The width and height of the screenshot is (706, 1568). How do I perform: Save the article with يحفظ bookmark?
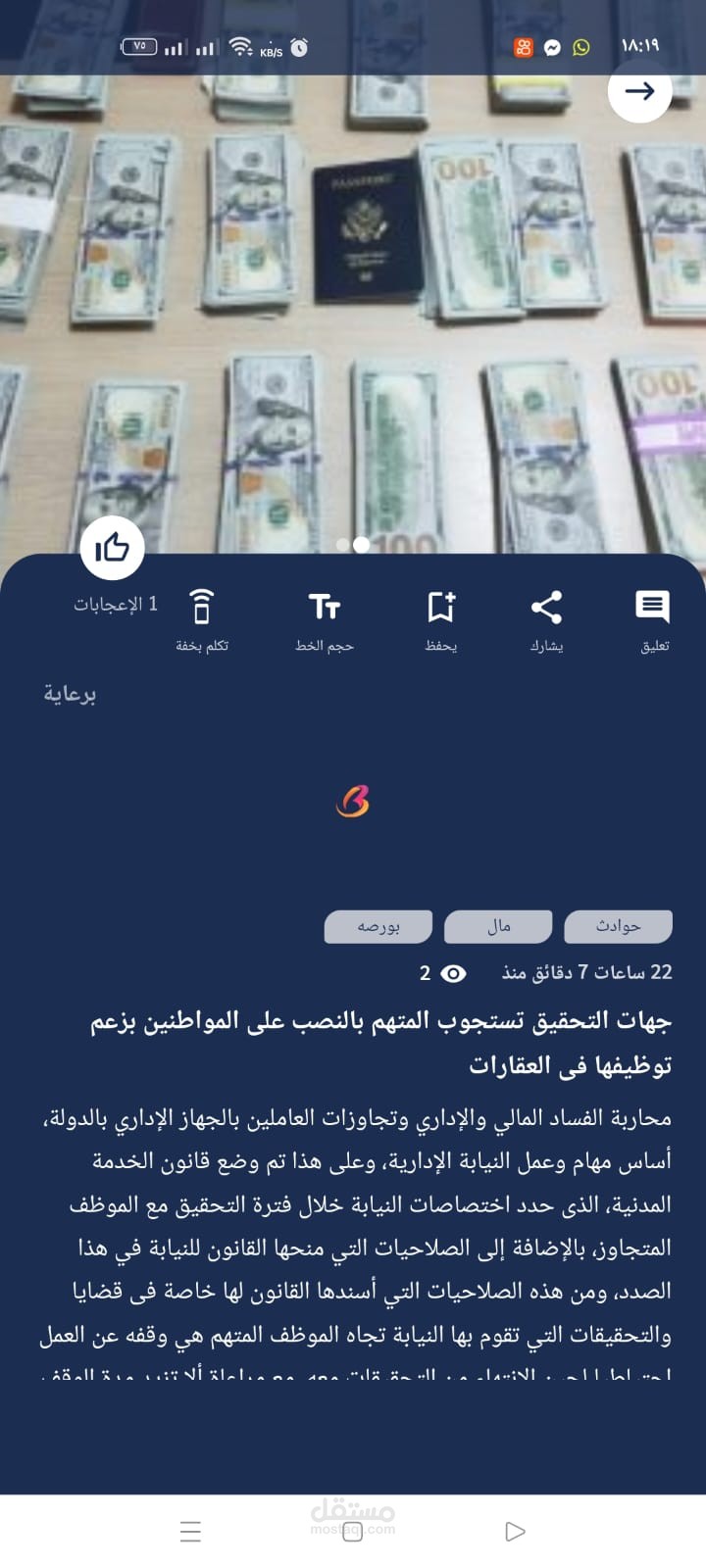coord(441,621)
